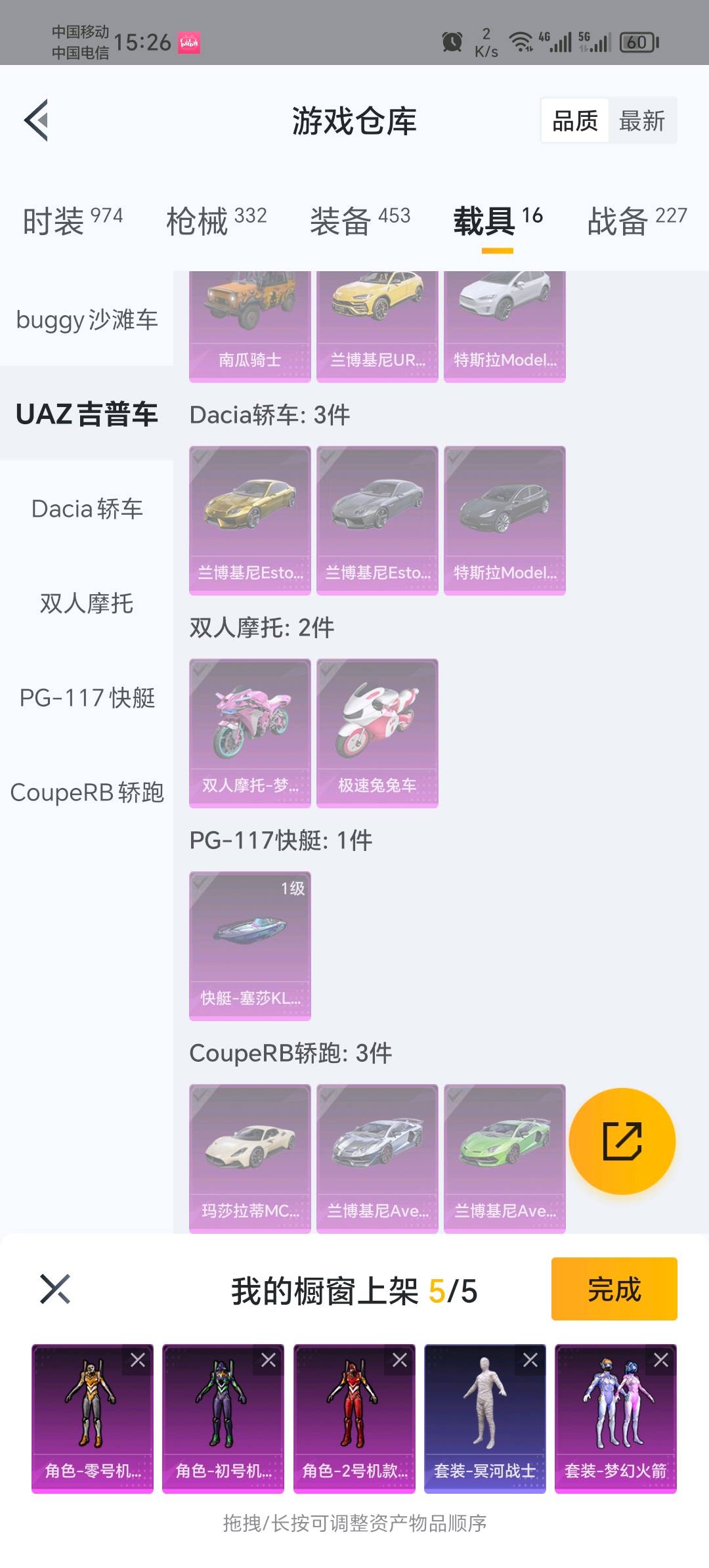Select the 玛莎拉蒂MC vehicle card
This screenshot has height=1568, width=709.
pyautogui.click(x=249, y=1158)
